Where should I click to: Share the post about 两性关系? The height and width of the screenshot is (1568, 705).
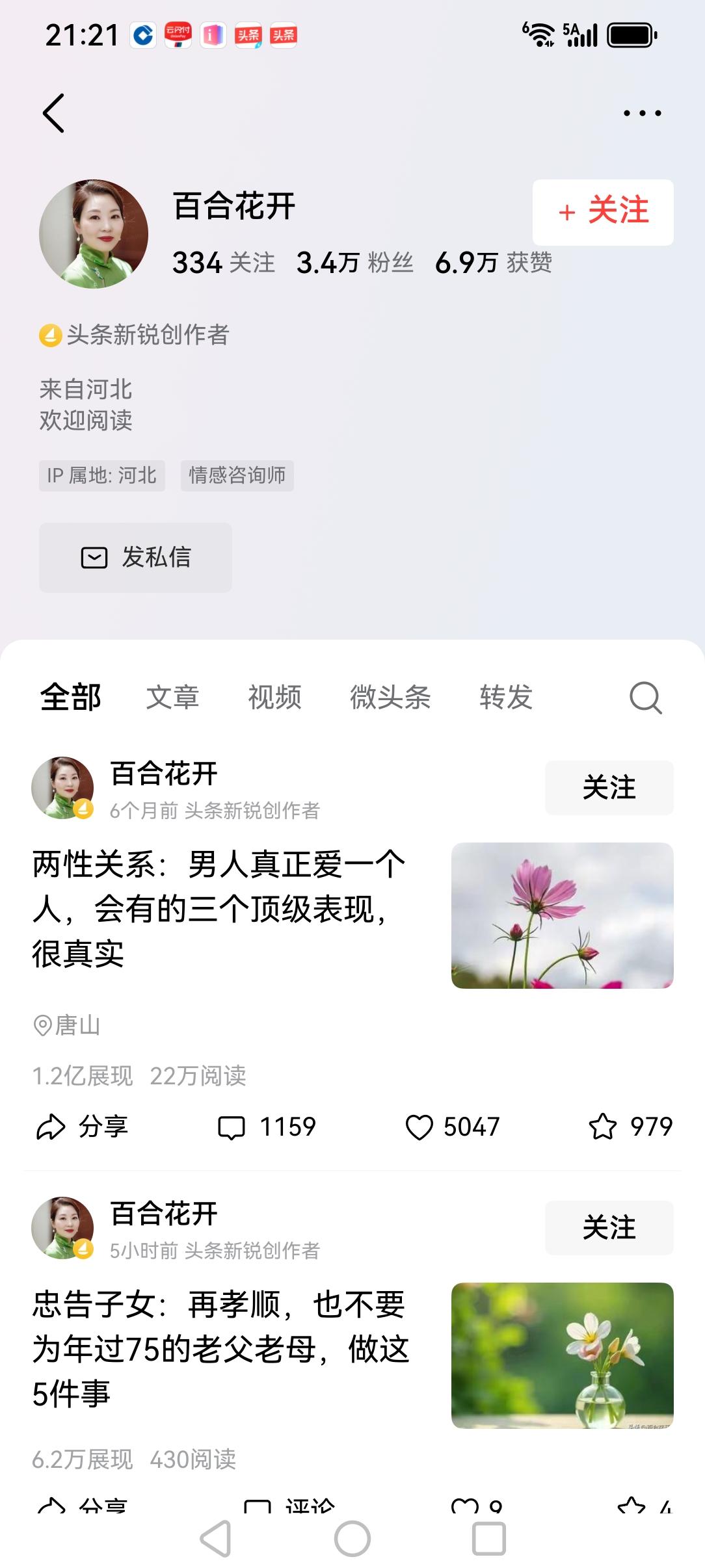85,1128
